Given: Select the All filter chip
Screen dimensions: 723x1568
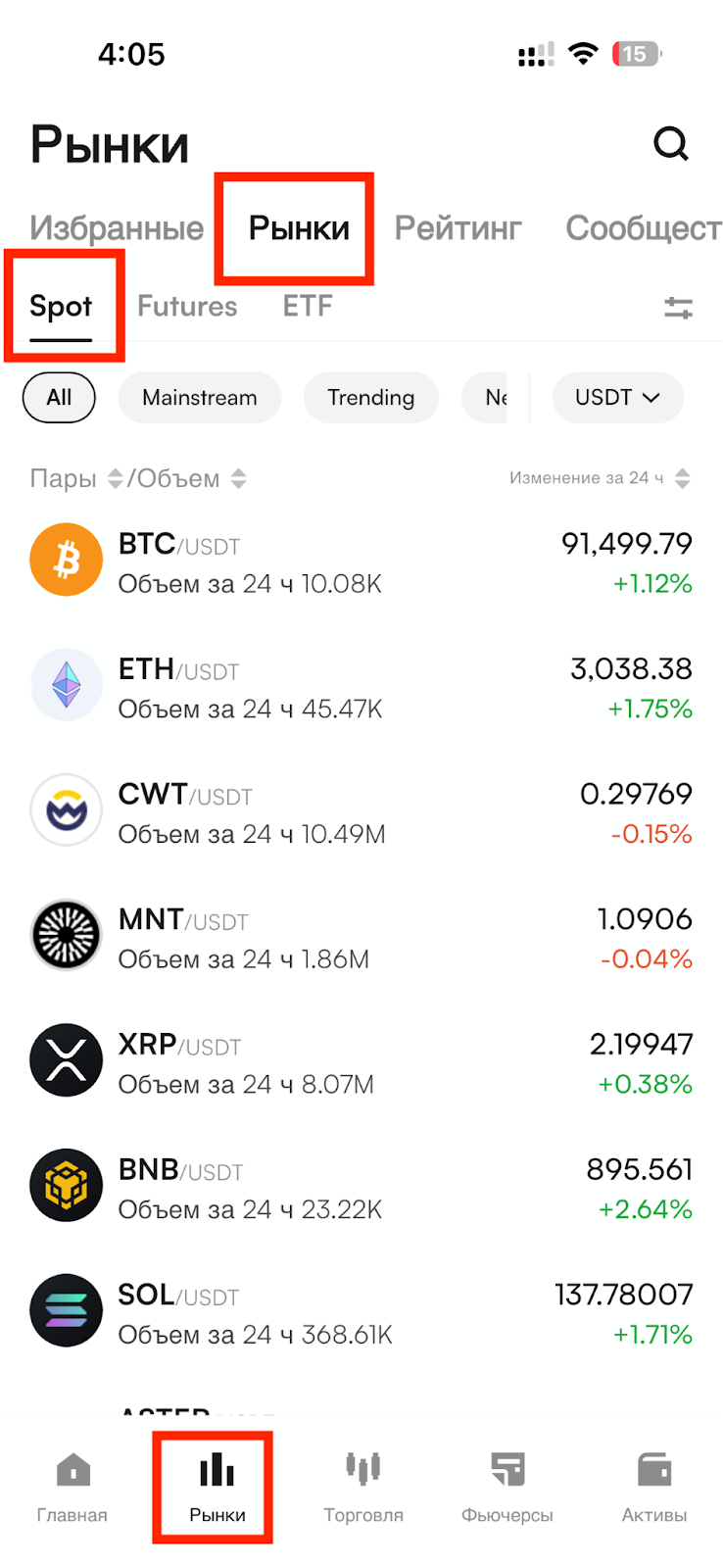Looking at the screenshot, I should [x=59, y=397].
